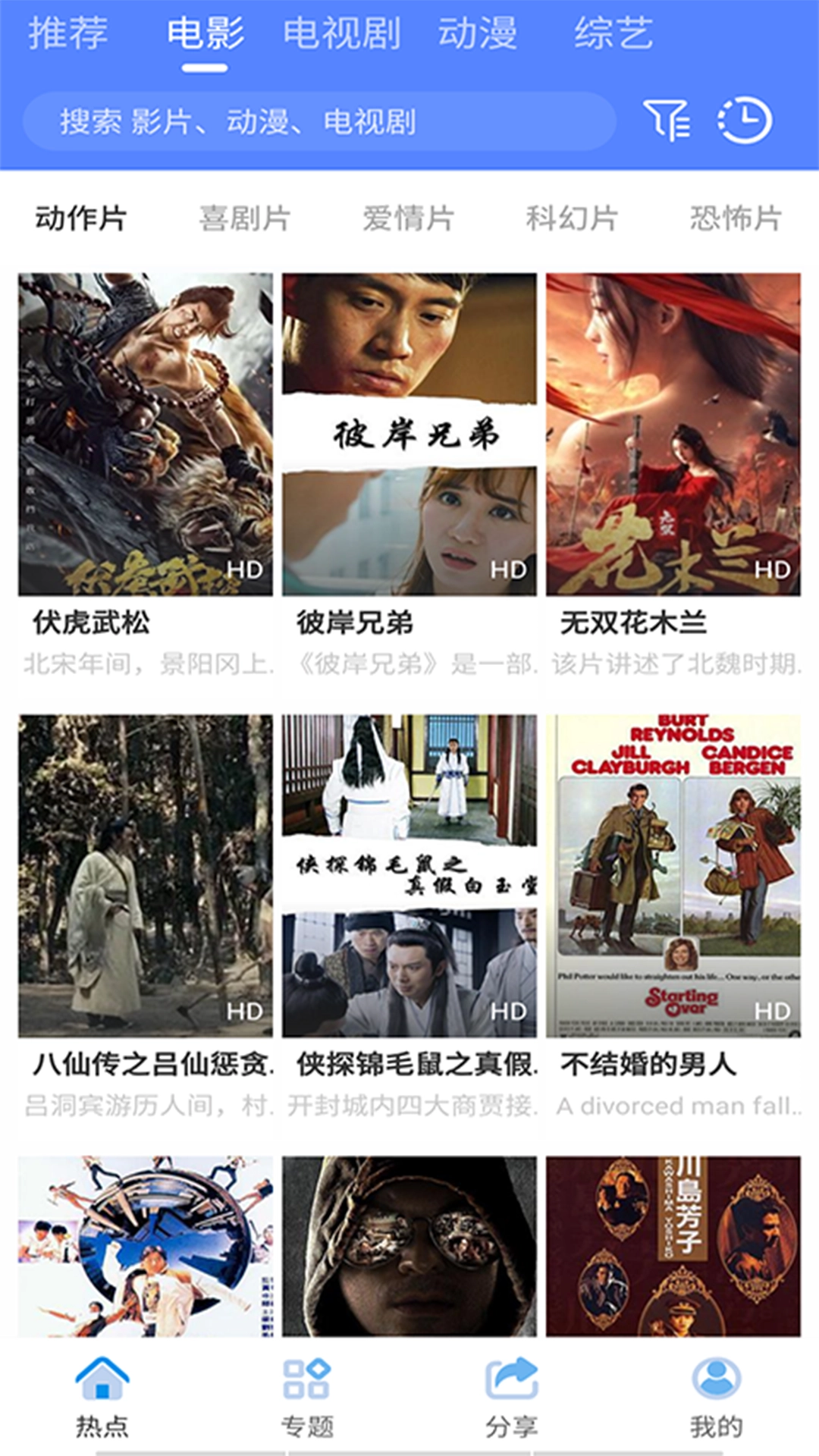The image size is (819, 1456).
Task: Open the movie 侠探锦毛鼠之真假
Action: tap(409, 876)
